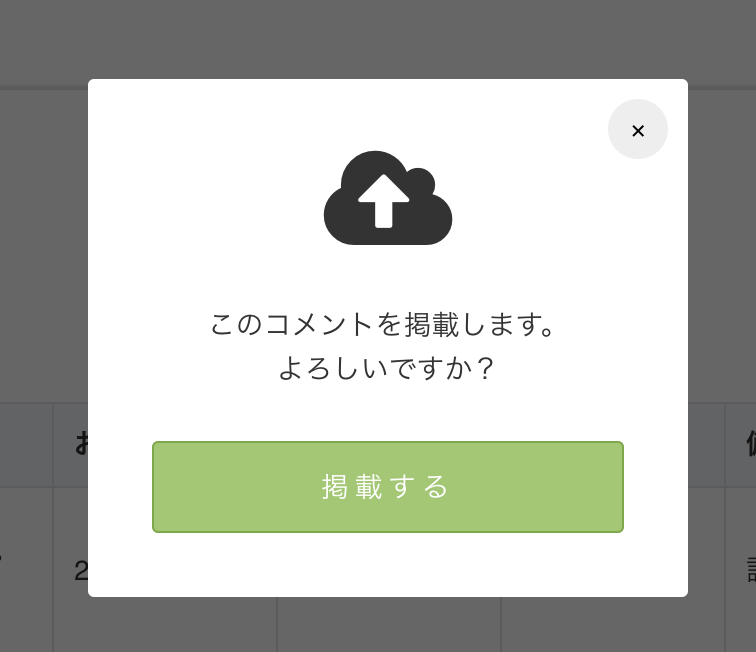Close the publish confirmation dialog
Screen dimensions: 756x652
(638, 129)
